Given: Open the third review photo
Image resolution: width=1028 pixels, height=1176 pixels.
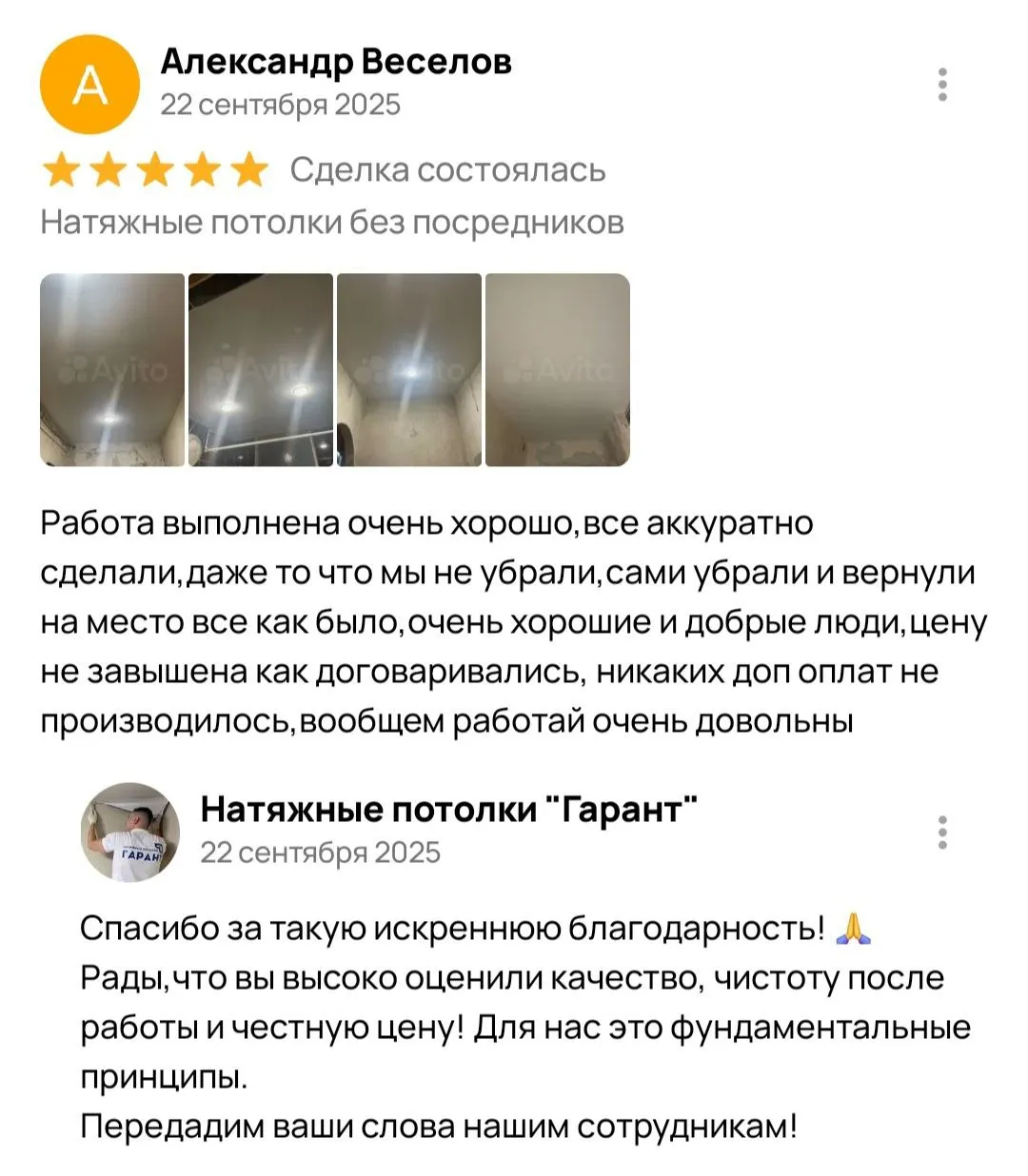Looking at the screenshot, I should tap(409, 370).
